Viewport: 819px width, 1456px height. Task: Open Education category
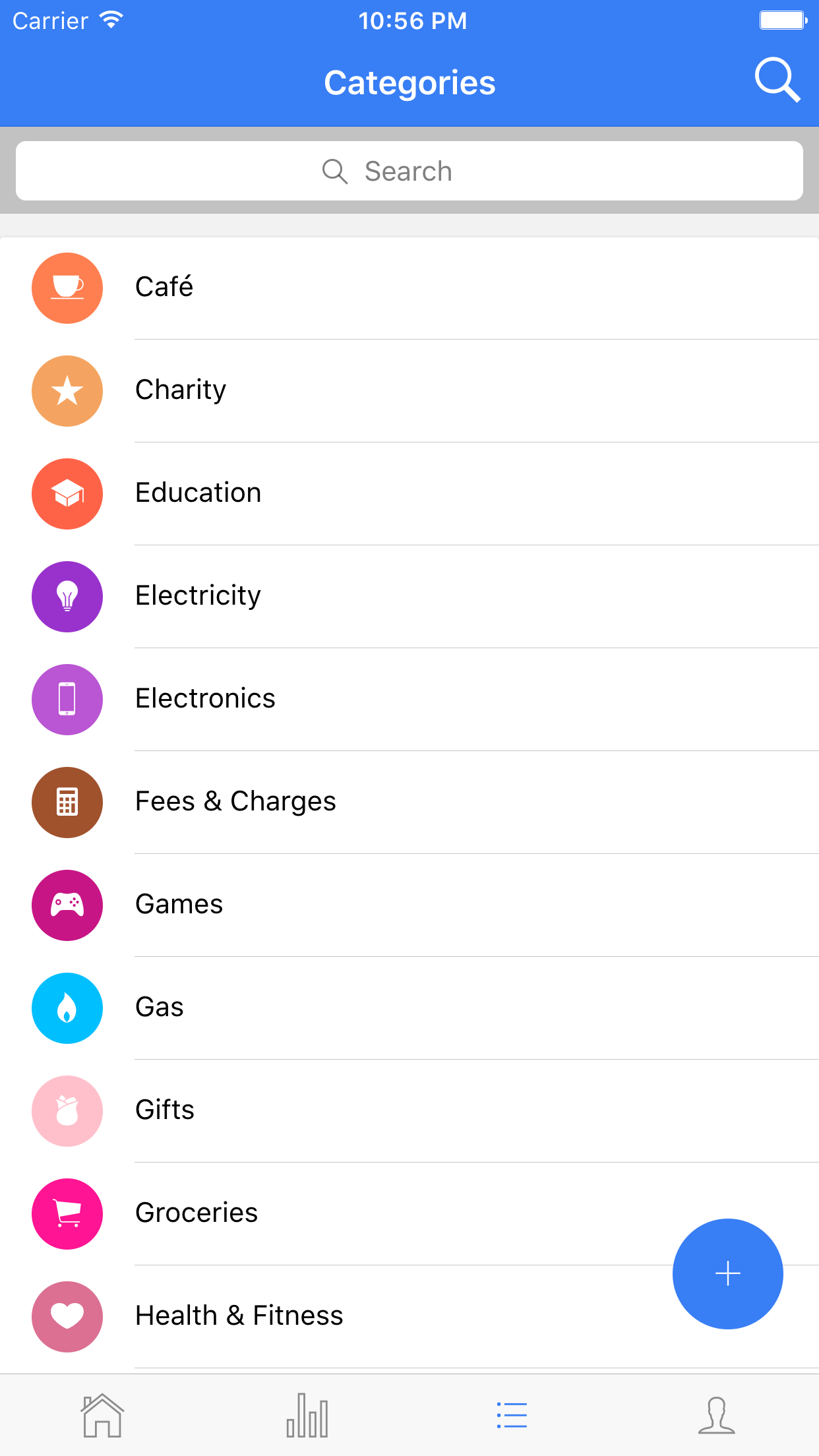click(409, 494)
